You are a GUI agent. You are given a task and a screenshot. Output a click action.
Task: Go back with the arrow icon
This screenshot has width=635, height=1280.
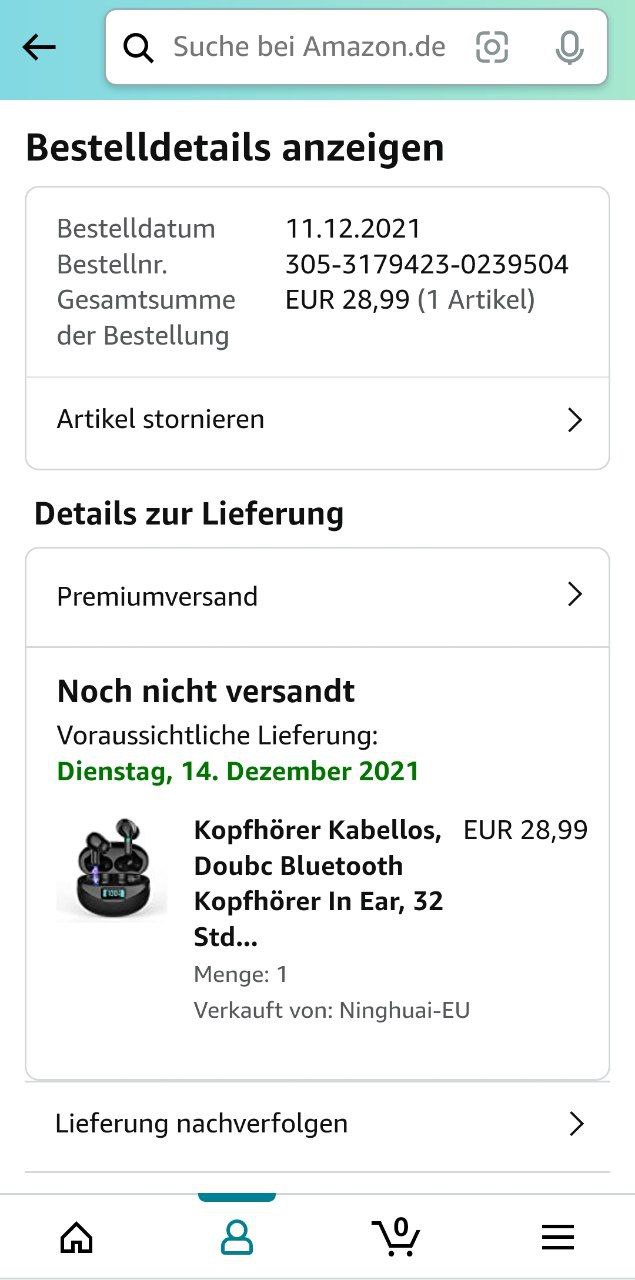click(x=39, y=47)
